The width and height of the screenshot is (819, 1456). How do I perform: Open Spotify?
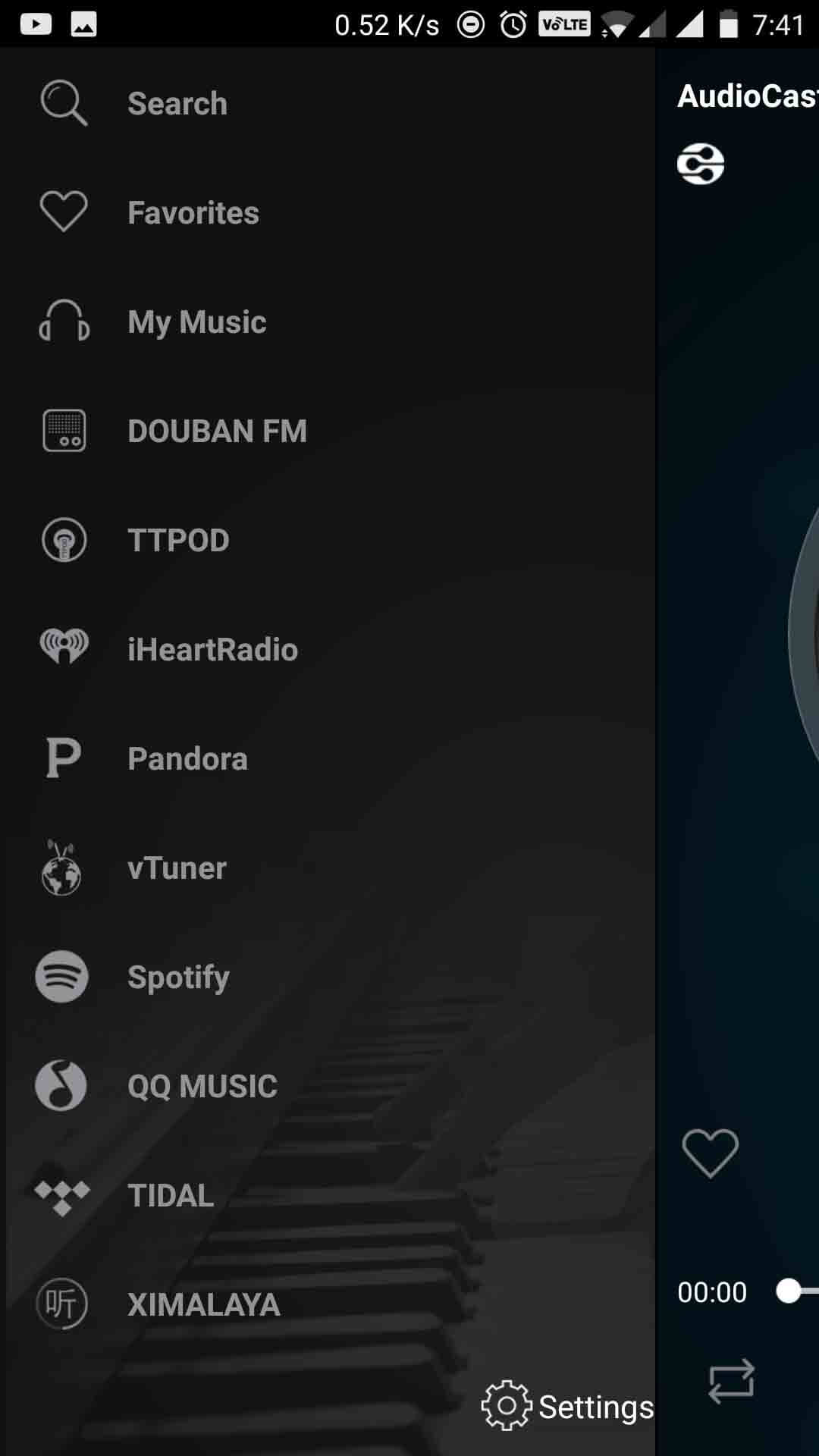tap(177, 977)
